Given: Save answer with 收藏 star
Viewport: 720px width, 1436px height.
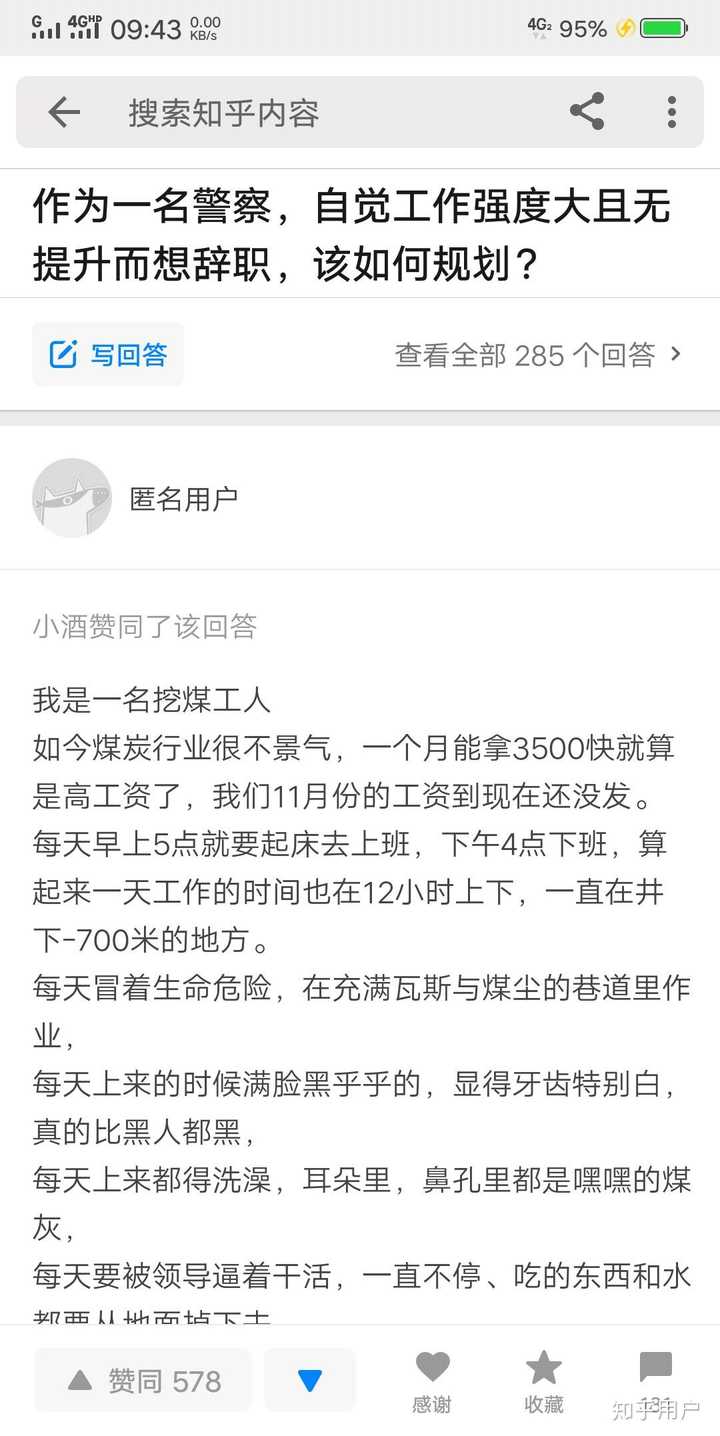Looking at the screenshot, I should point(544,1379).
